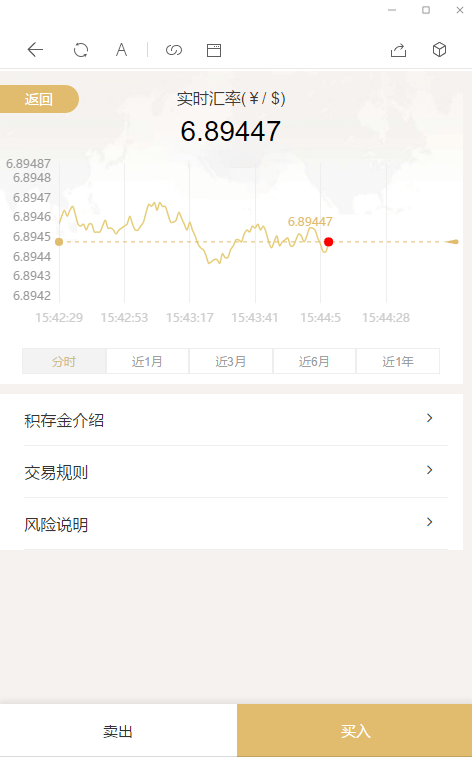Image resolution: width=472 pixels, height=757 pixels.
Task: Tap the back arrow in the toolbar
Action: tap(35, 50)
